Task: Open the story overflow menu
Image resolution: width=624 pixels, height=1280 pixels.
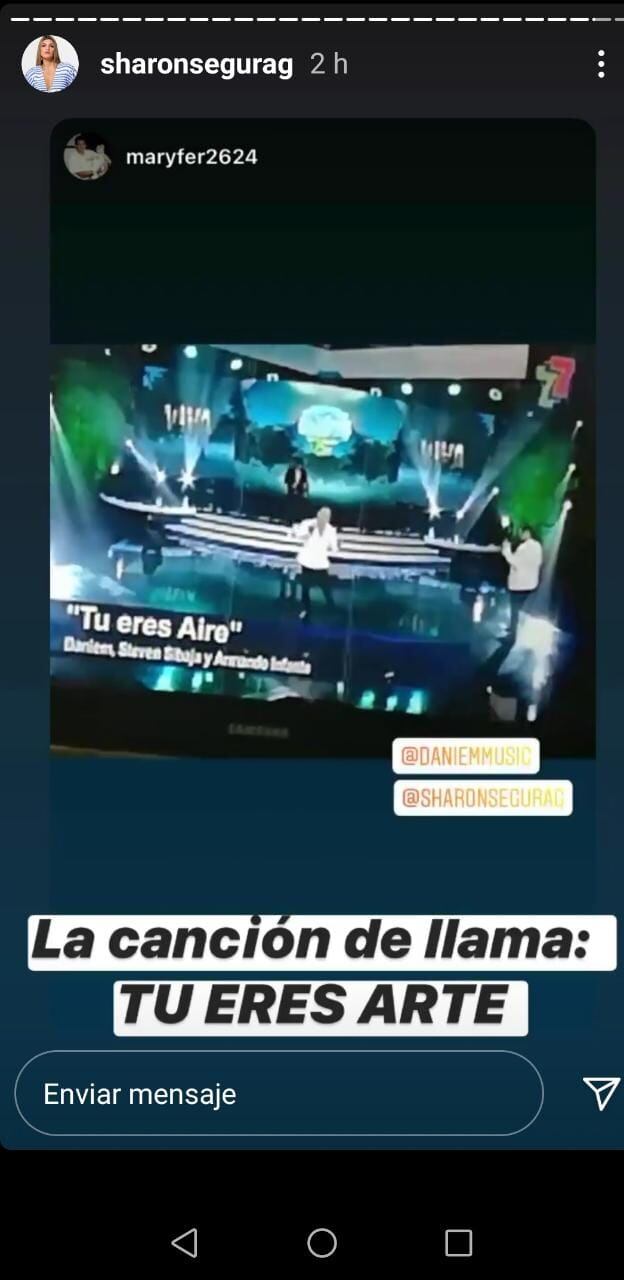Action: 600,64
